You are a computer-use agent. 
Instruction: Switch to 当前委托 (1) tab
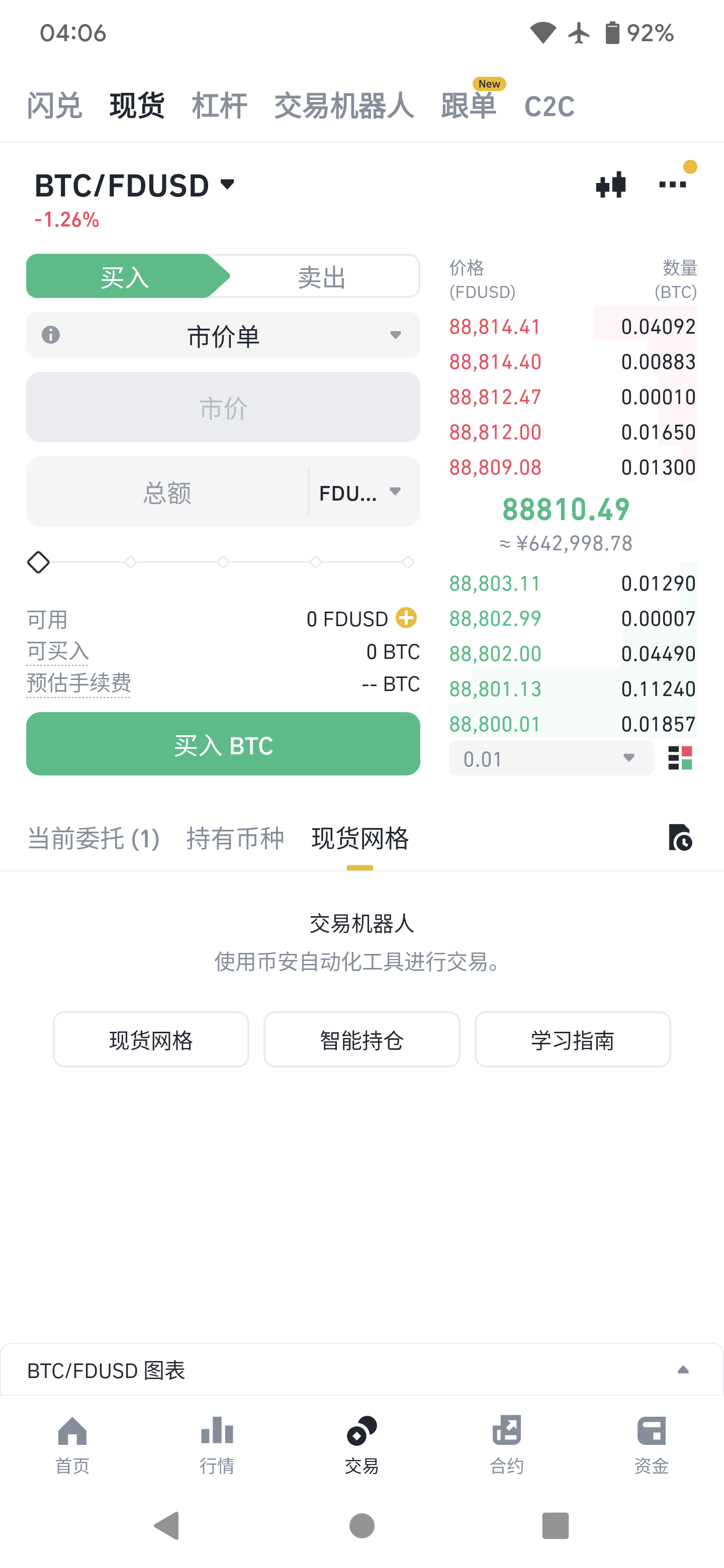[93, 838]
